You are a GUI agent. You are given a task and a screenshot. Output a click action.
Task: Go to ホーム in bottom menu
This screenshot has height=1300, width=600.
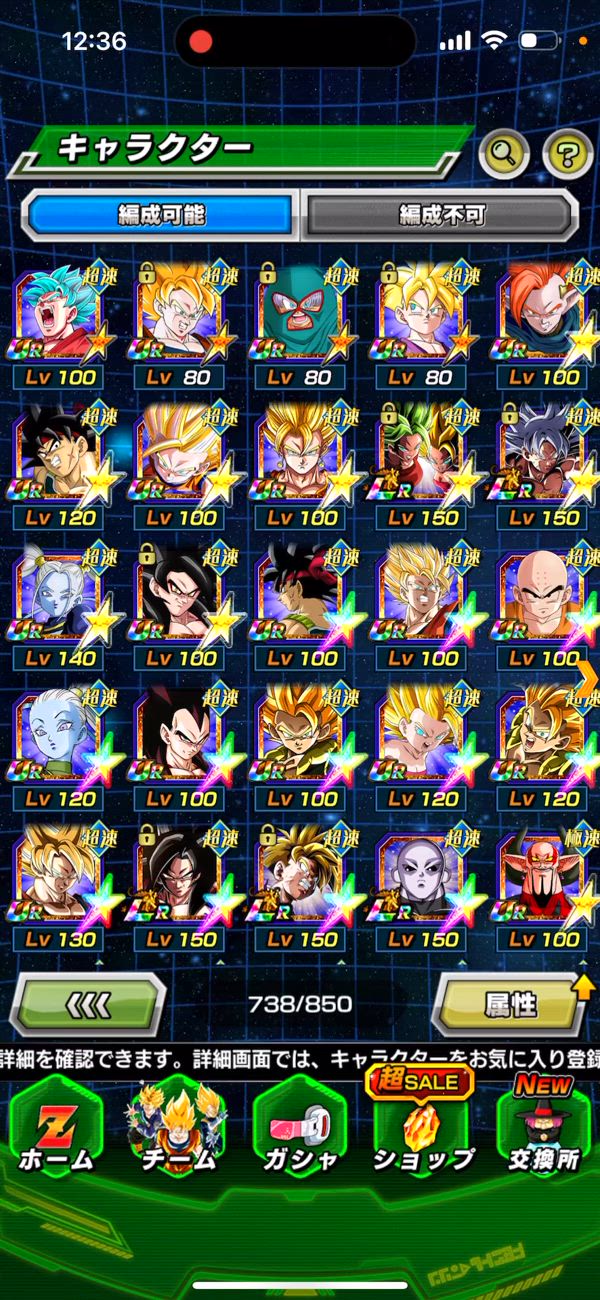click(55, 1128)
